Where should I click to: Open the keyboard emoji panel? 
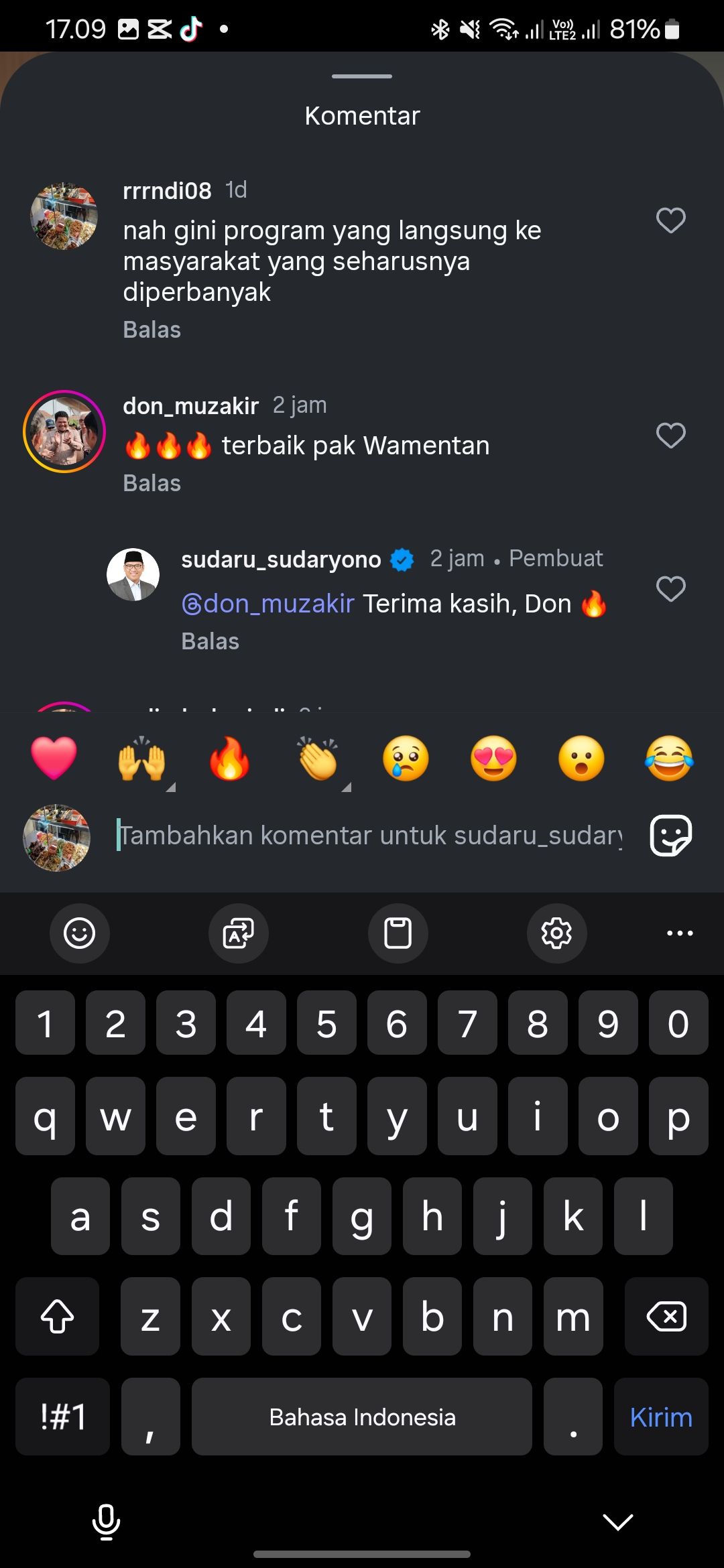tap(80, 933)
